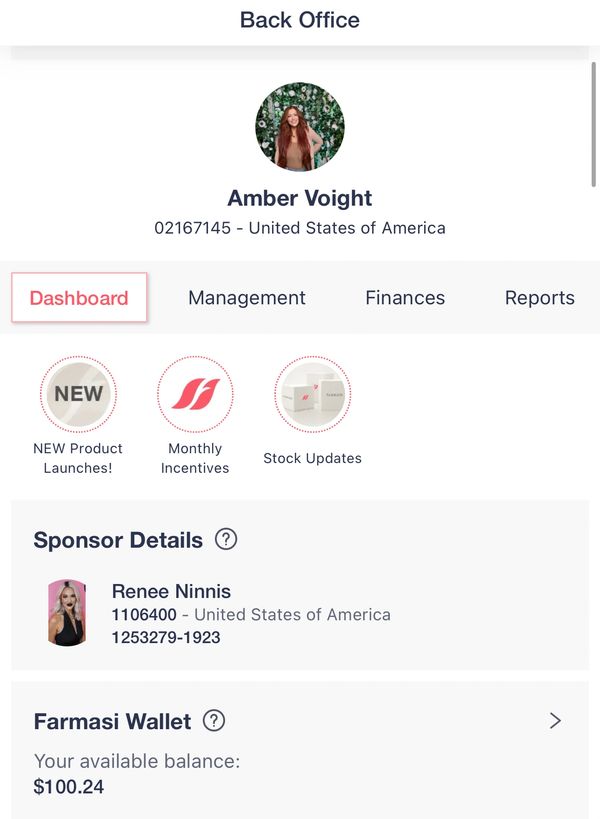Show help info for Farmasi Wallet

tap(213, 721)
